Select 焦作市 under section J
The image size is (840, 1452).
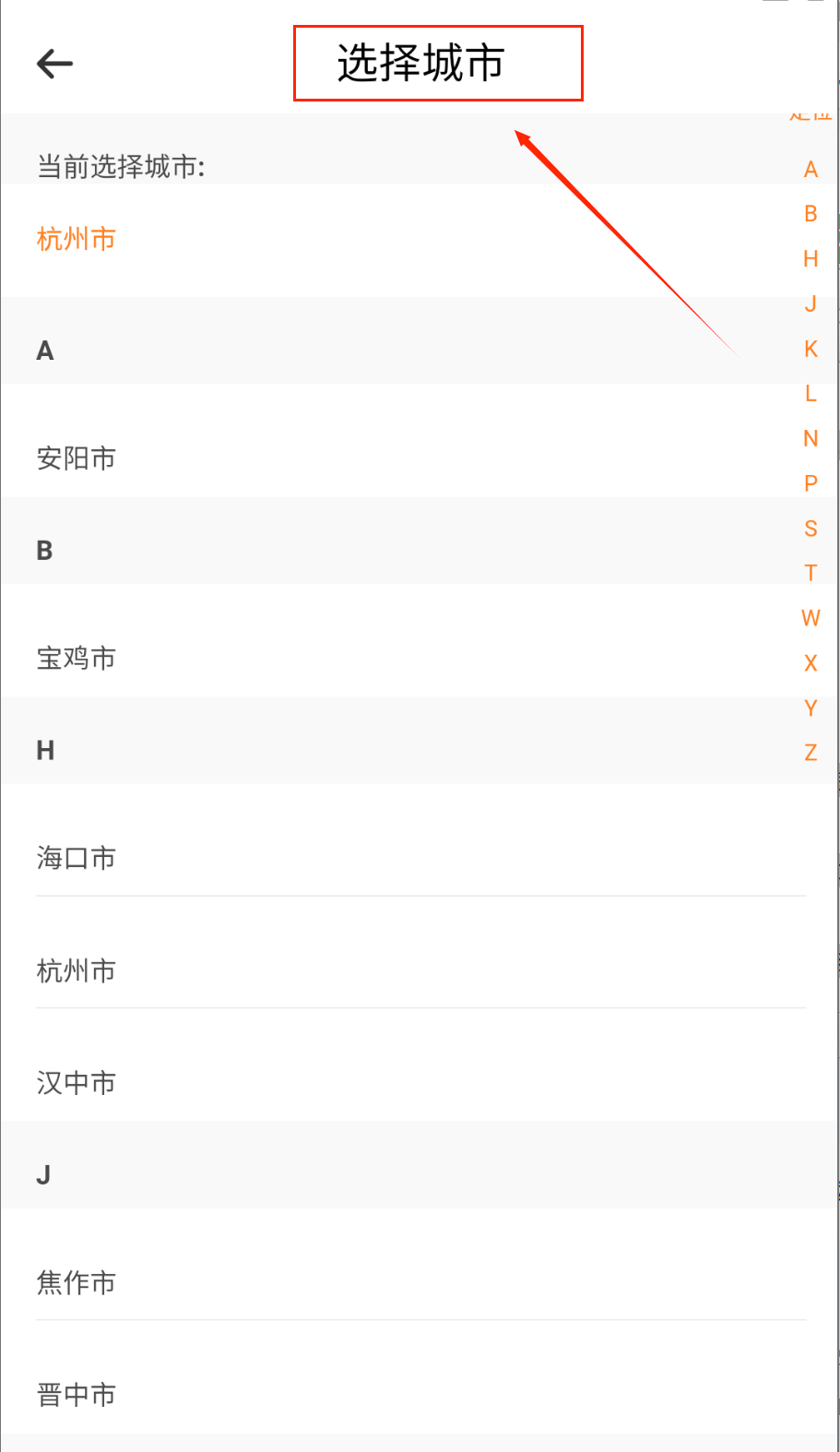click(76, 1282)
